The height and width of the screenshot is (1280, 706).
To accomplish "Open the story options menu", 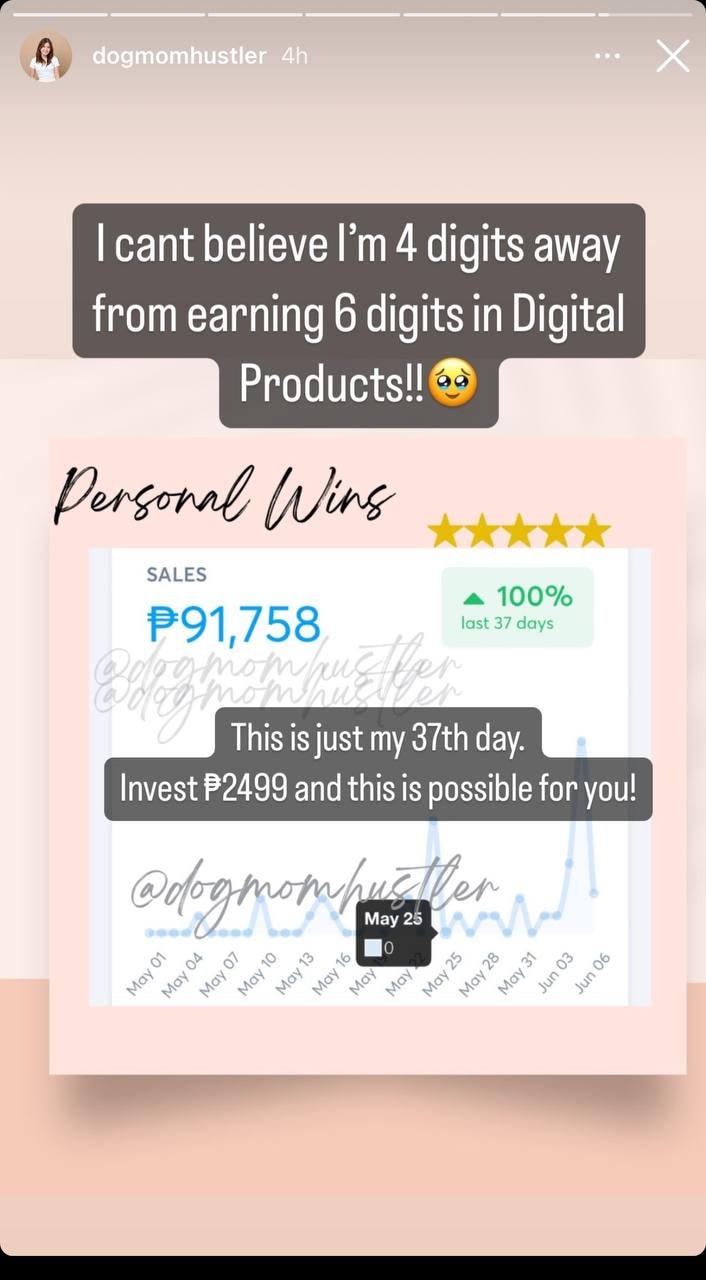I will tap(608, 56).
